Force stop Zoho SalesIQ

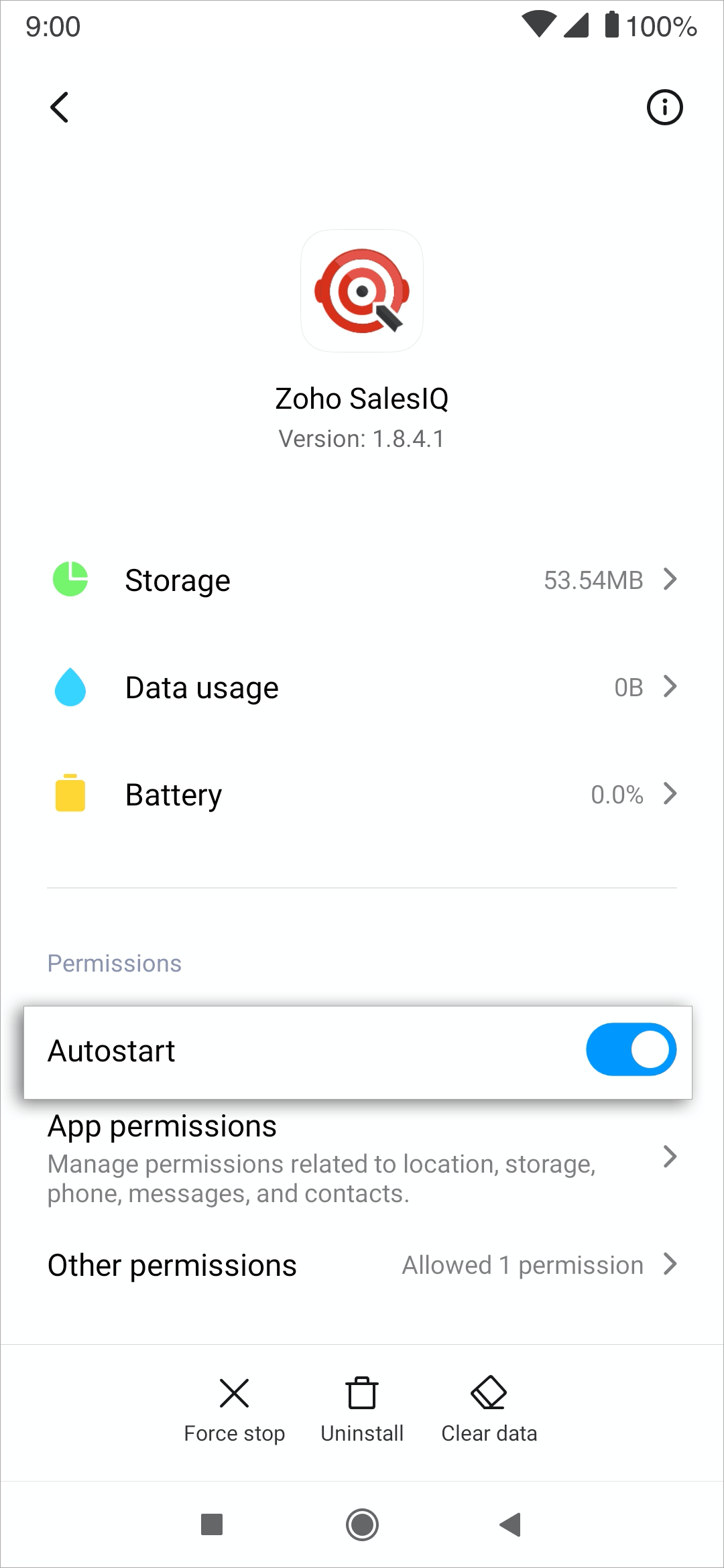pos(235,1409)
